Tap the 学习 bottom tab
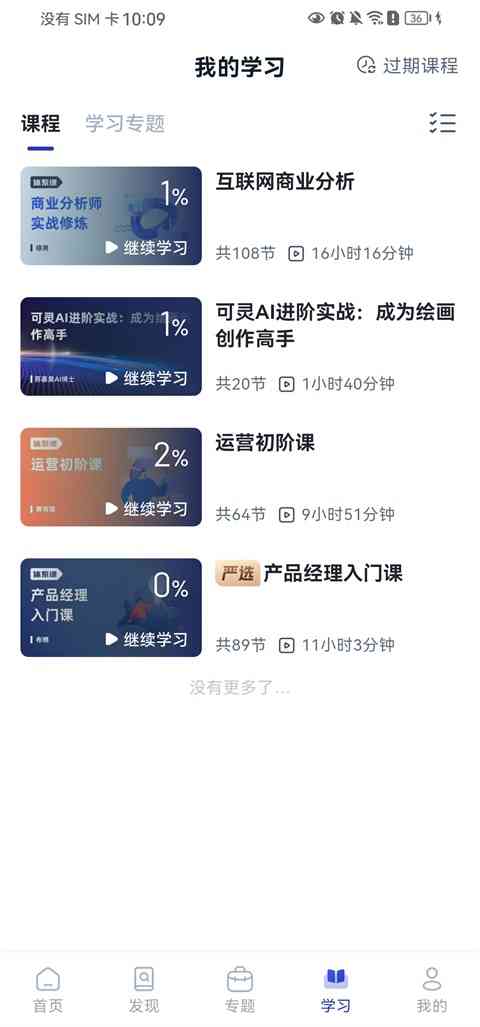Screen dimensions: 480x1027 tap(336, 989)
